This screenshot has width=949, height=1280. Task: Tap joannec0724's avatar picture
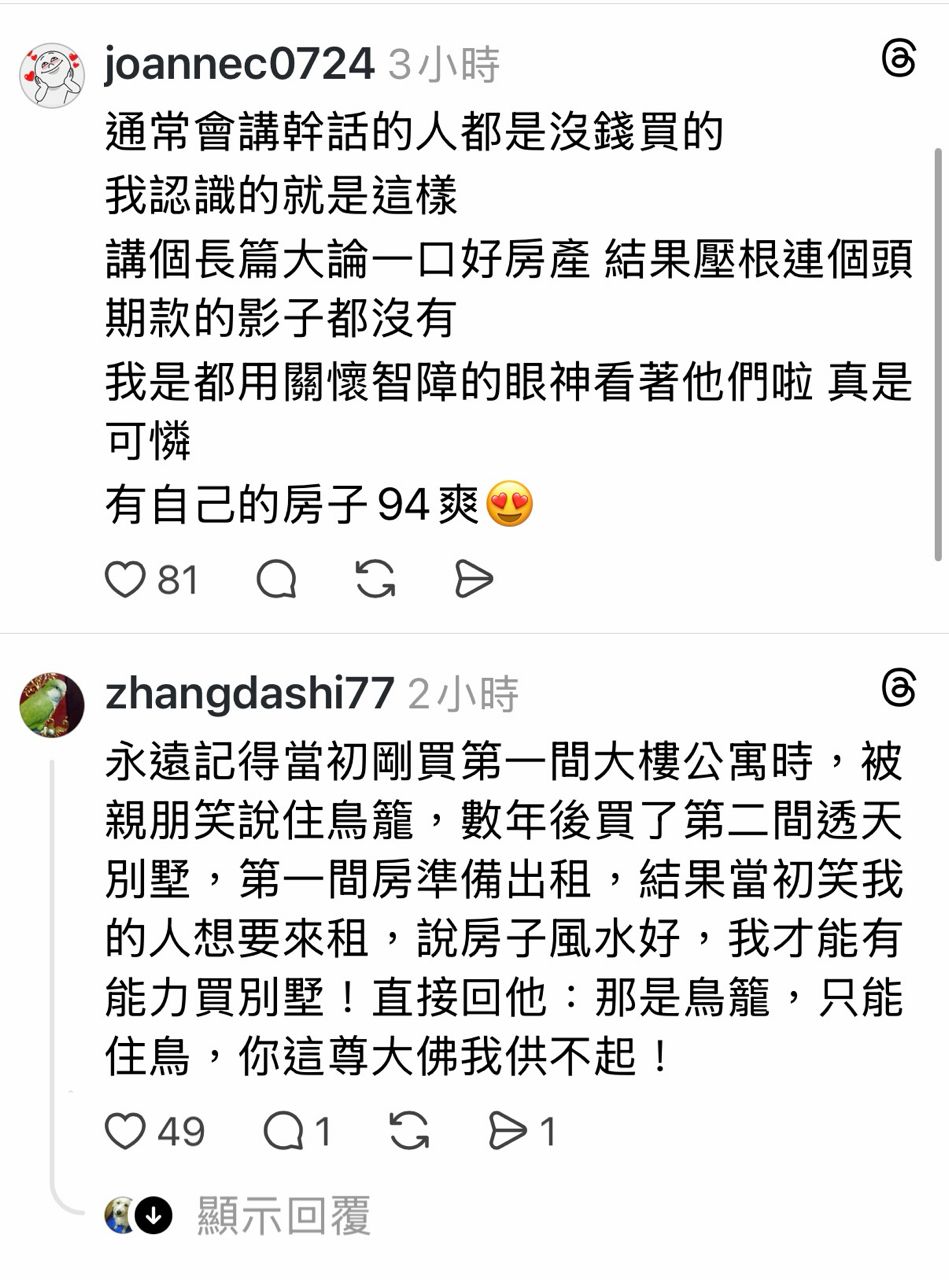(52, 75)
